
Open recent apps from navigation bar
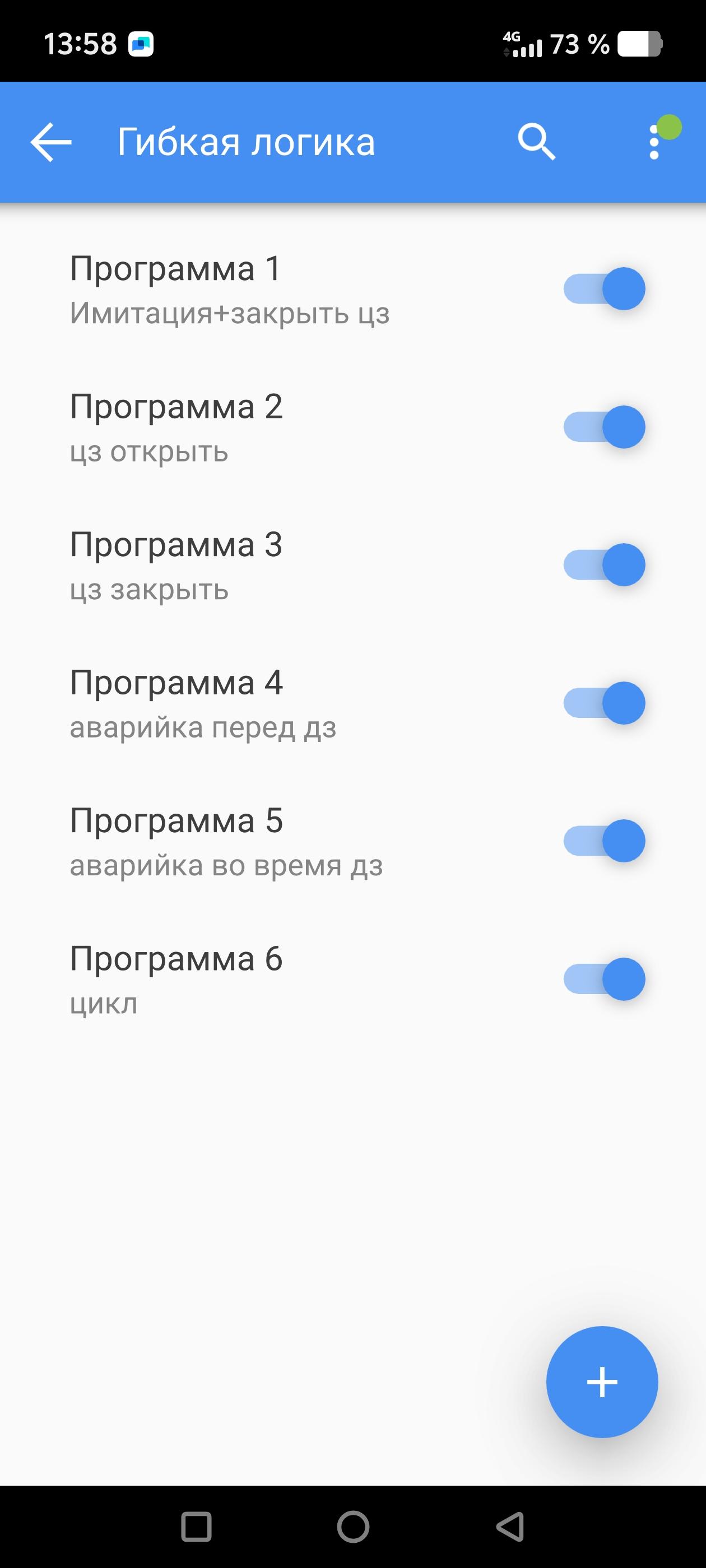(x=196, y=1527)
